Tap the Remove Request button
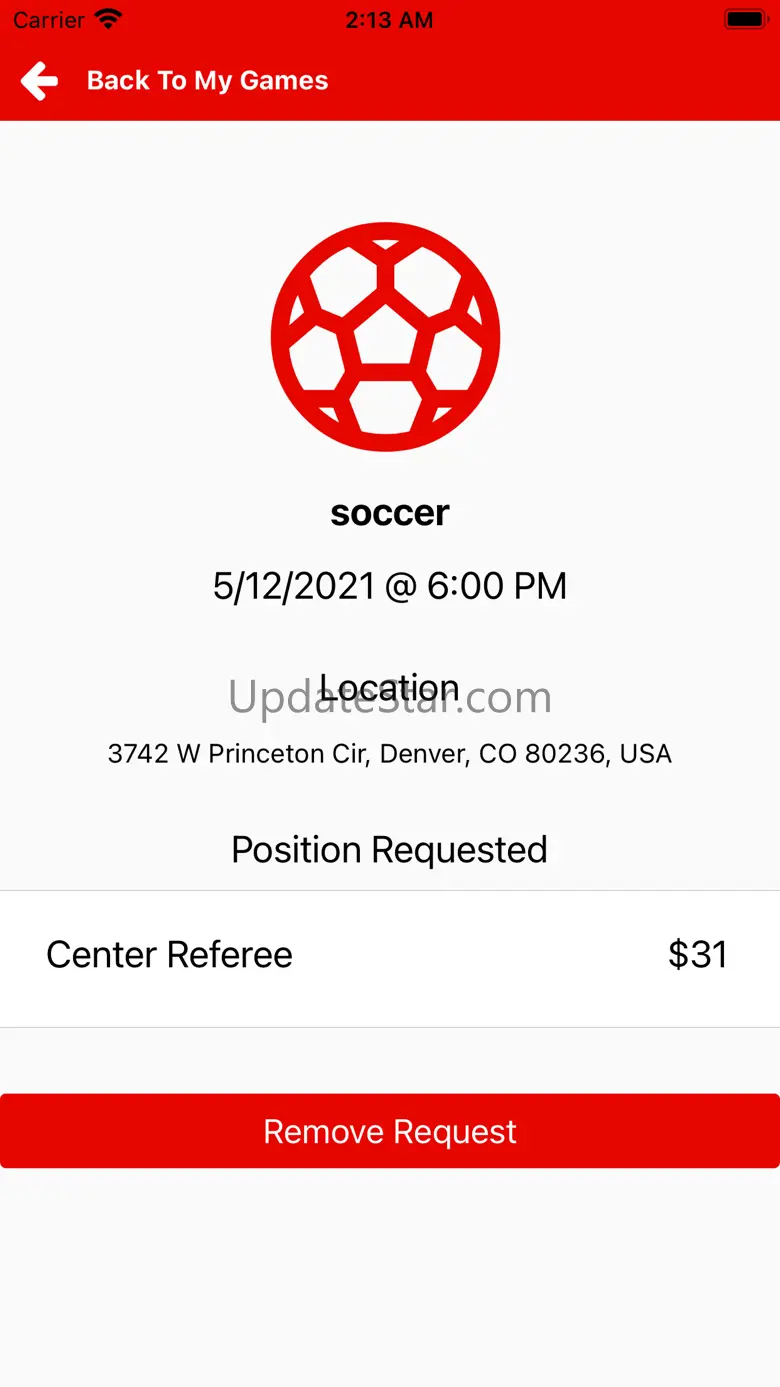The image size is (780, 1387). [x=390, y=1131]
